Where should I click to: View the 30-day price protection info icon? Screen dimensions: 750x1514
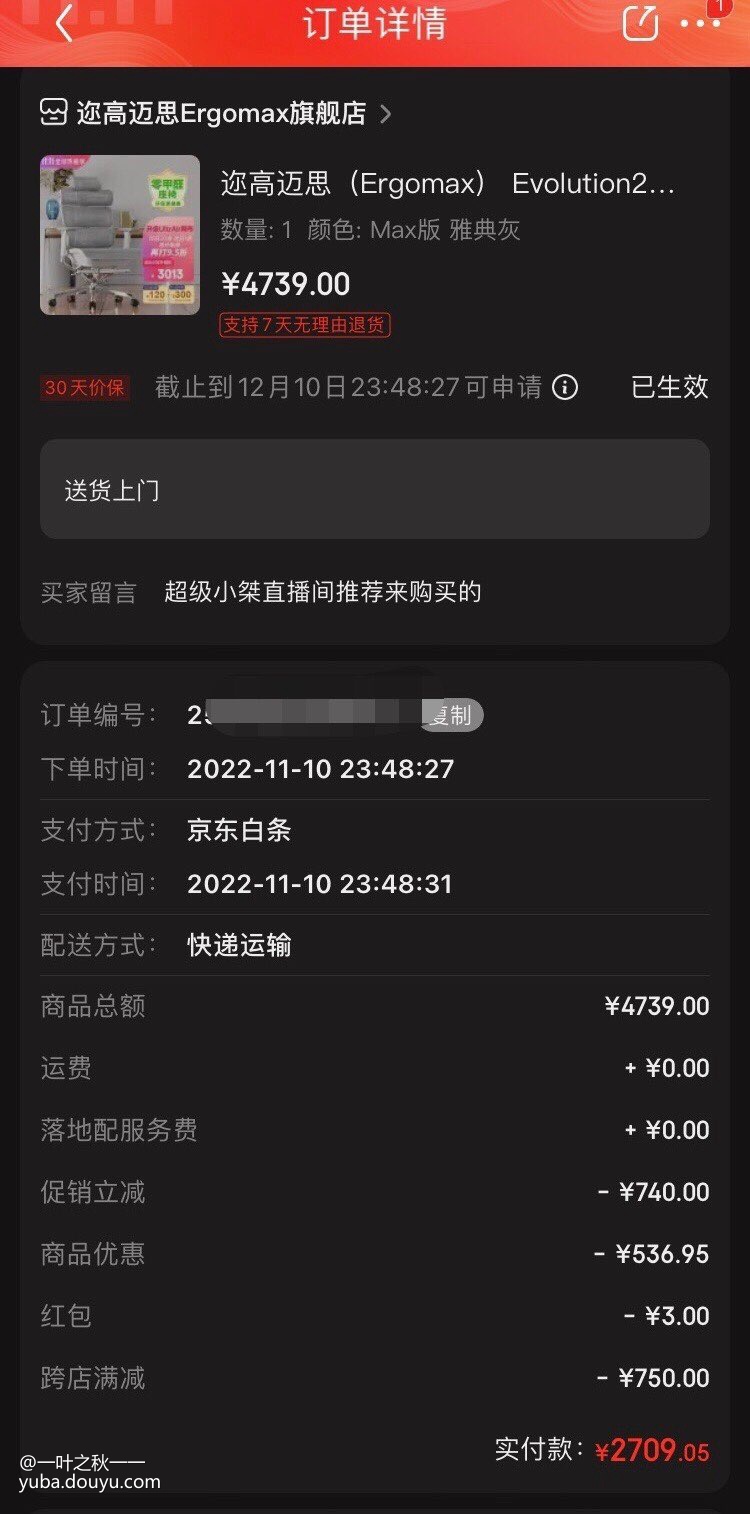(x=565, y=387)
